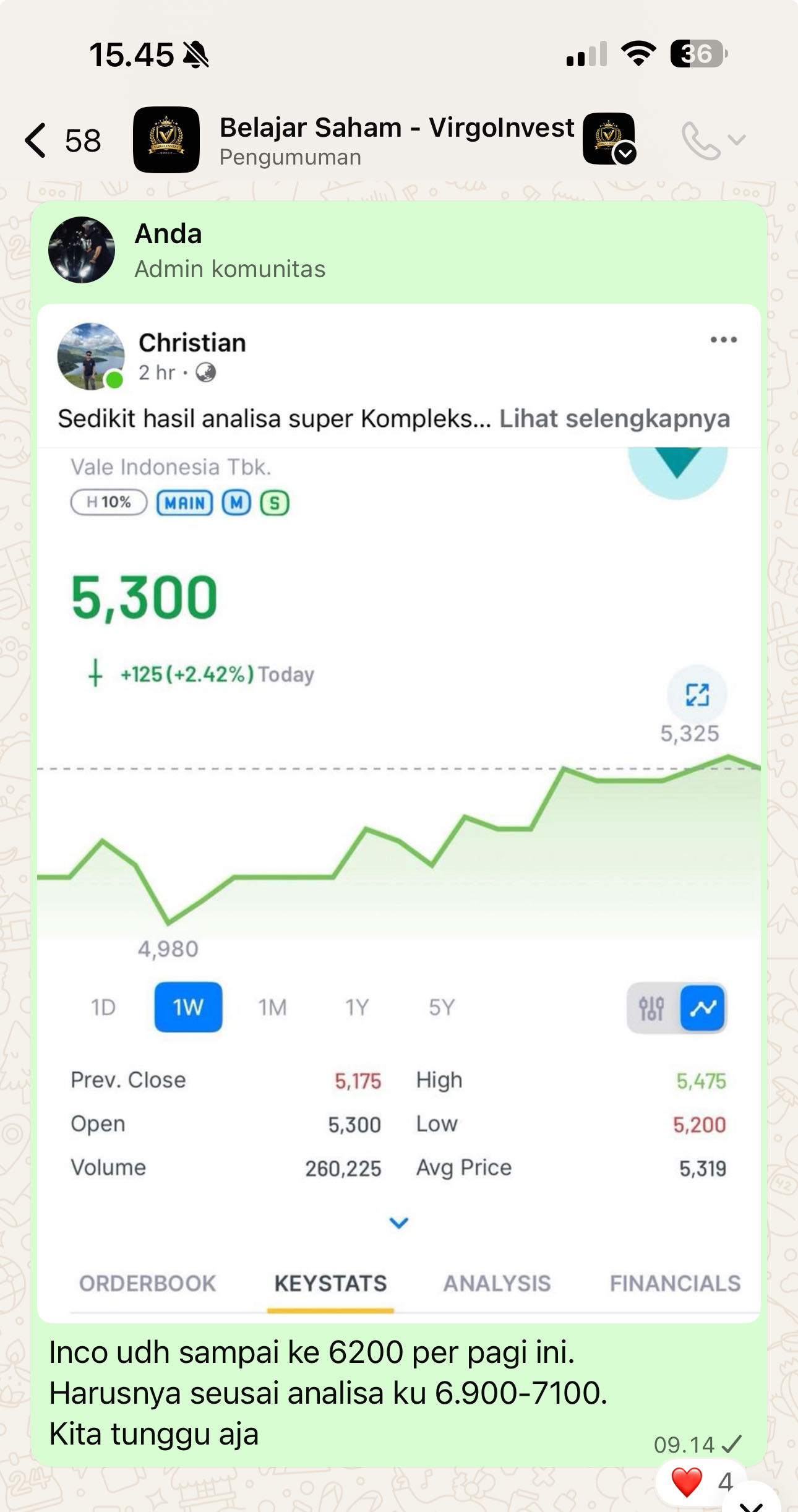Open the shared Vale Indonesia screenshot image
This screenshot has width=798, height=1512.
398,866
